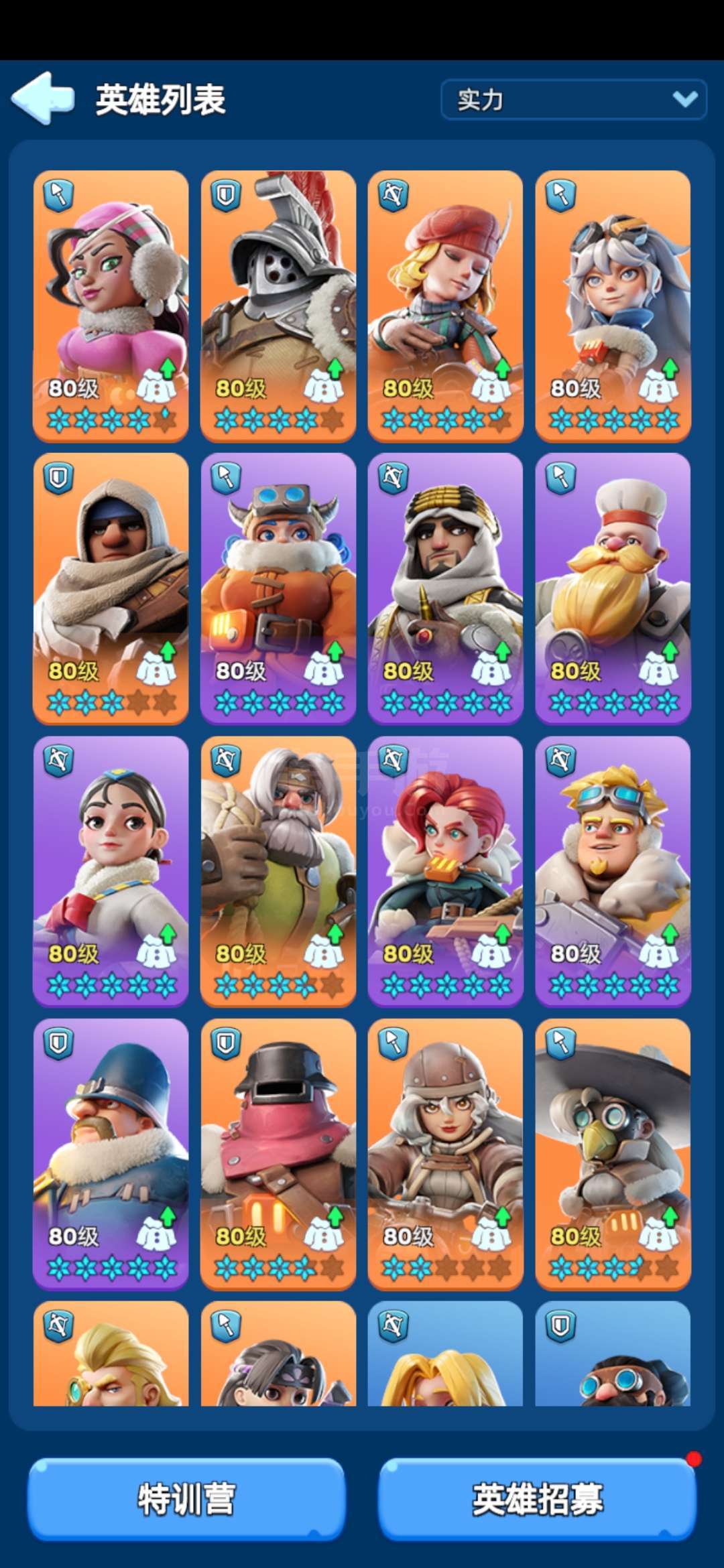This screenshot has height=1568, width=724.
Task: View the hero wearing a red beret
Action: click(x=446, y=306)
